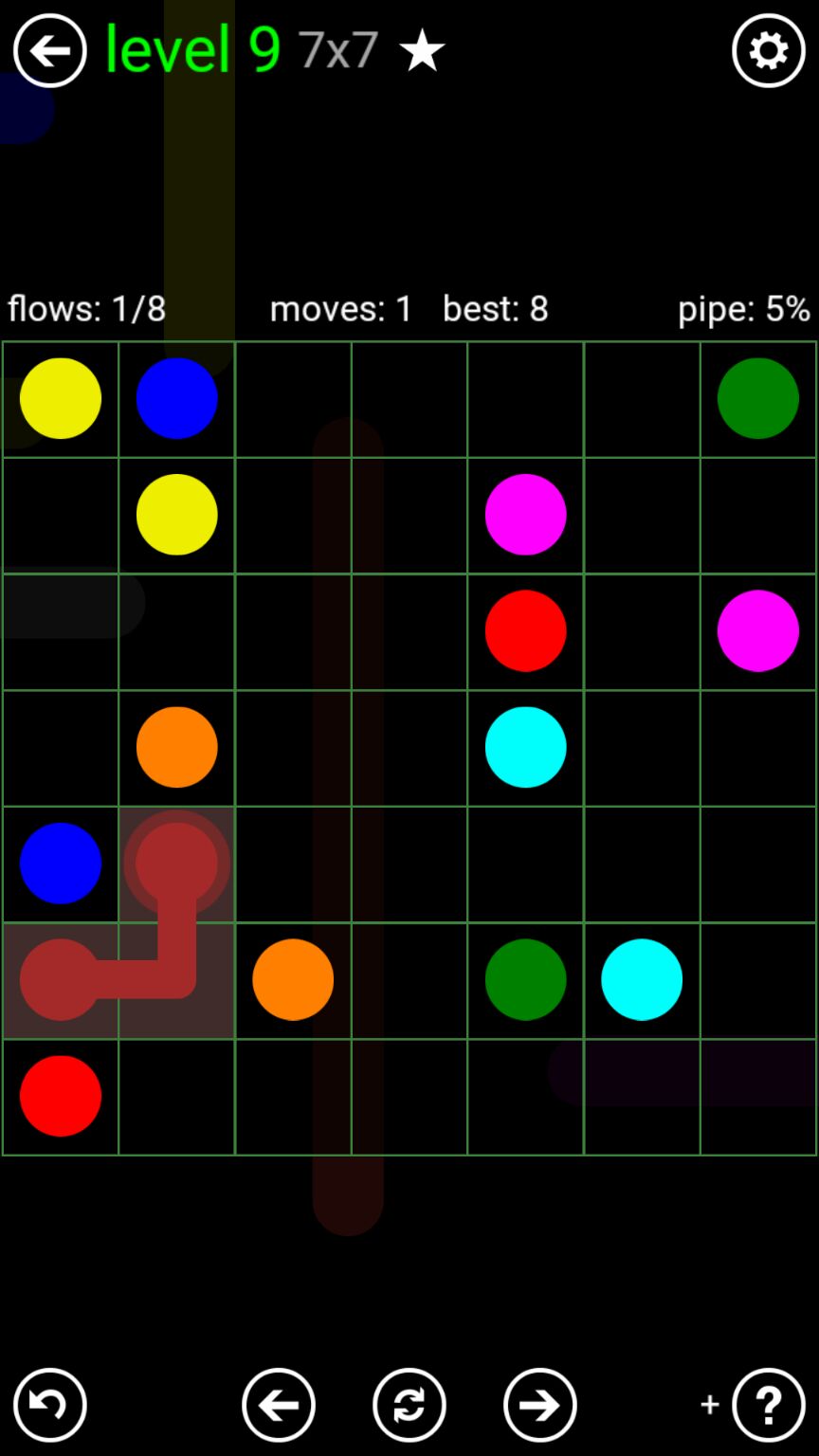Tap the magenta dot at the right edge
Viewport: 819px width, 1456px height.
coord(758,630)
